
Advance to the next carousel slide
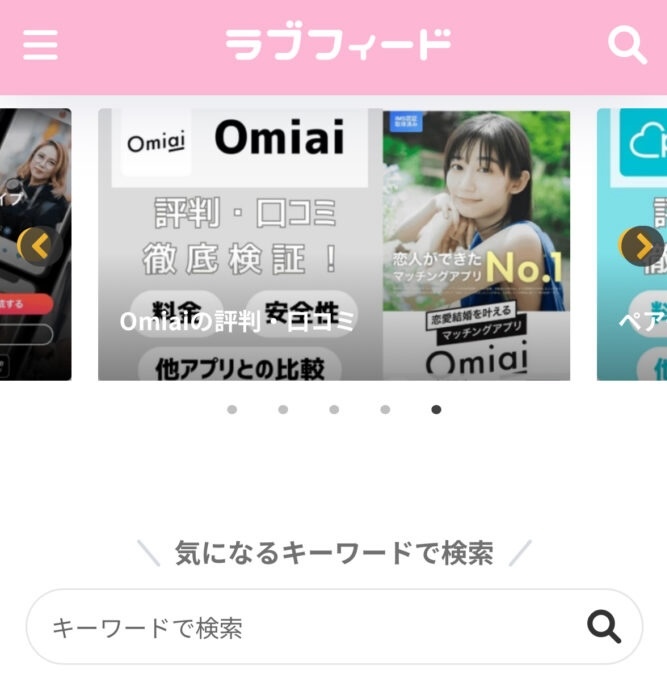point(641,245)
